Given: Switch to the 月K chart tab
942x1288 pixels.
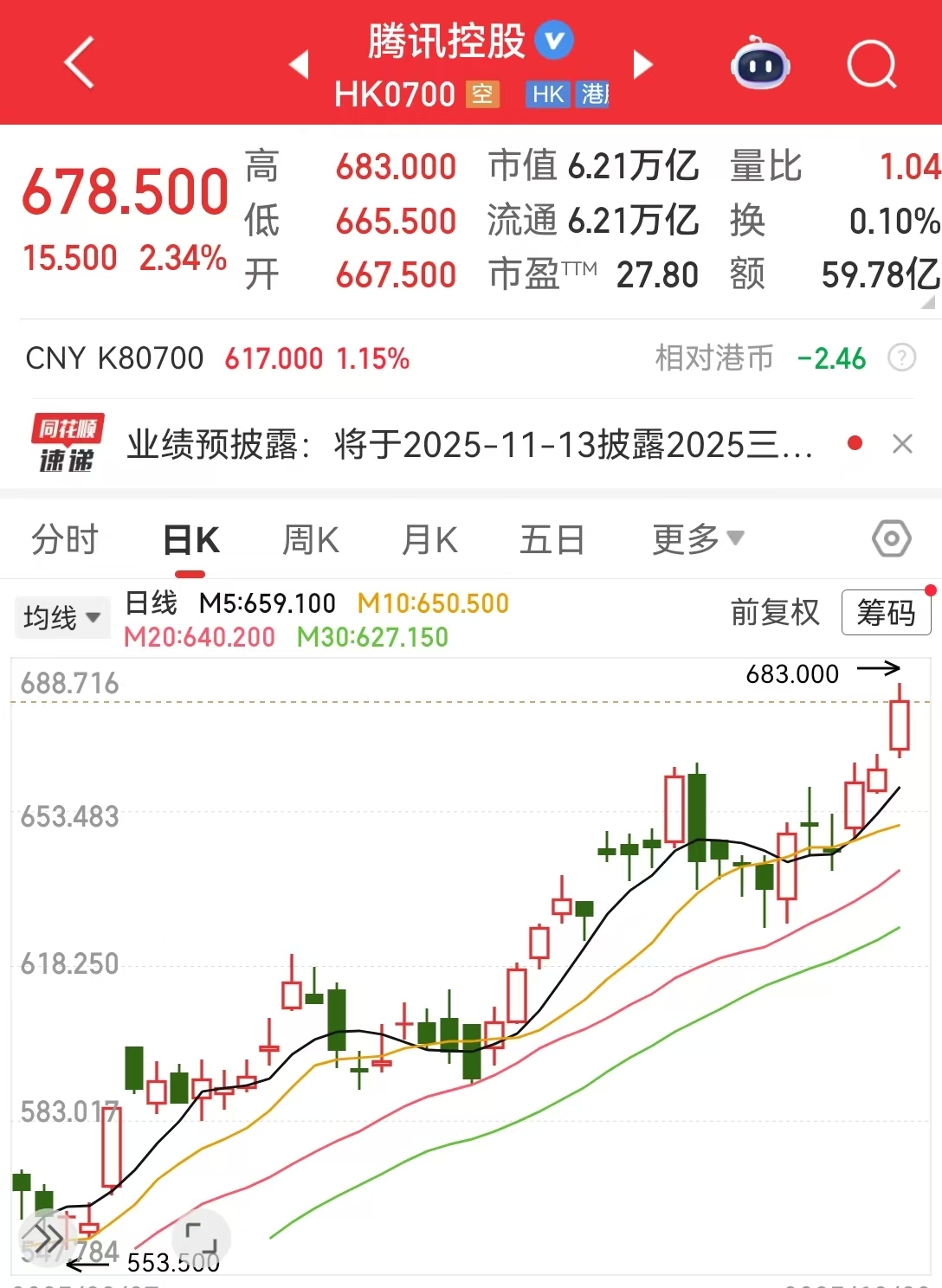Looking at the screenshot, I should pos(429,540).
